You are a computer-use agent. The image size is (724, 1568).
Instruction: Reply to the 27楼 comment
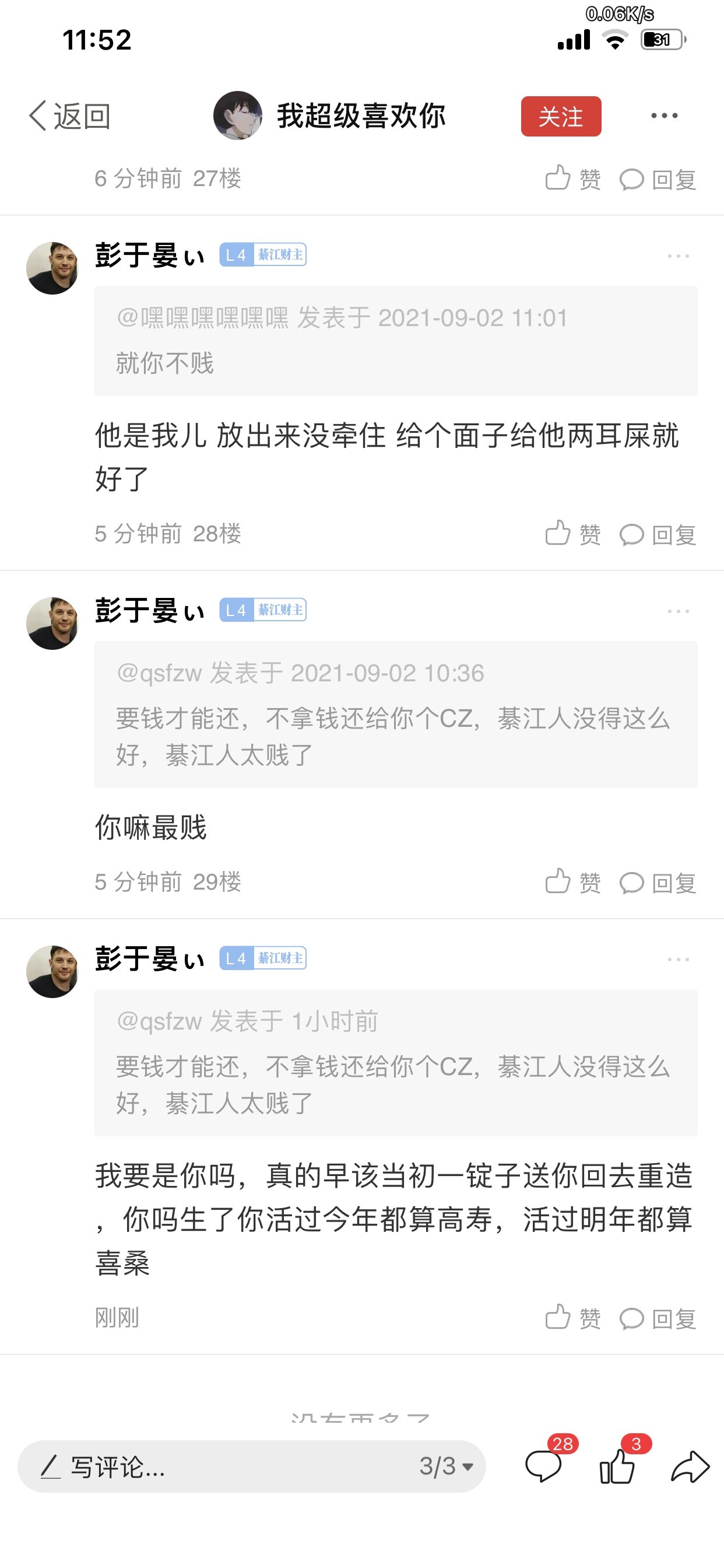pyautogui.click(x=658, y=180)
